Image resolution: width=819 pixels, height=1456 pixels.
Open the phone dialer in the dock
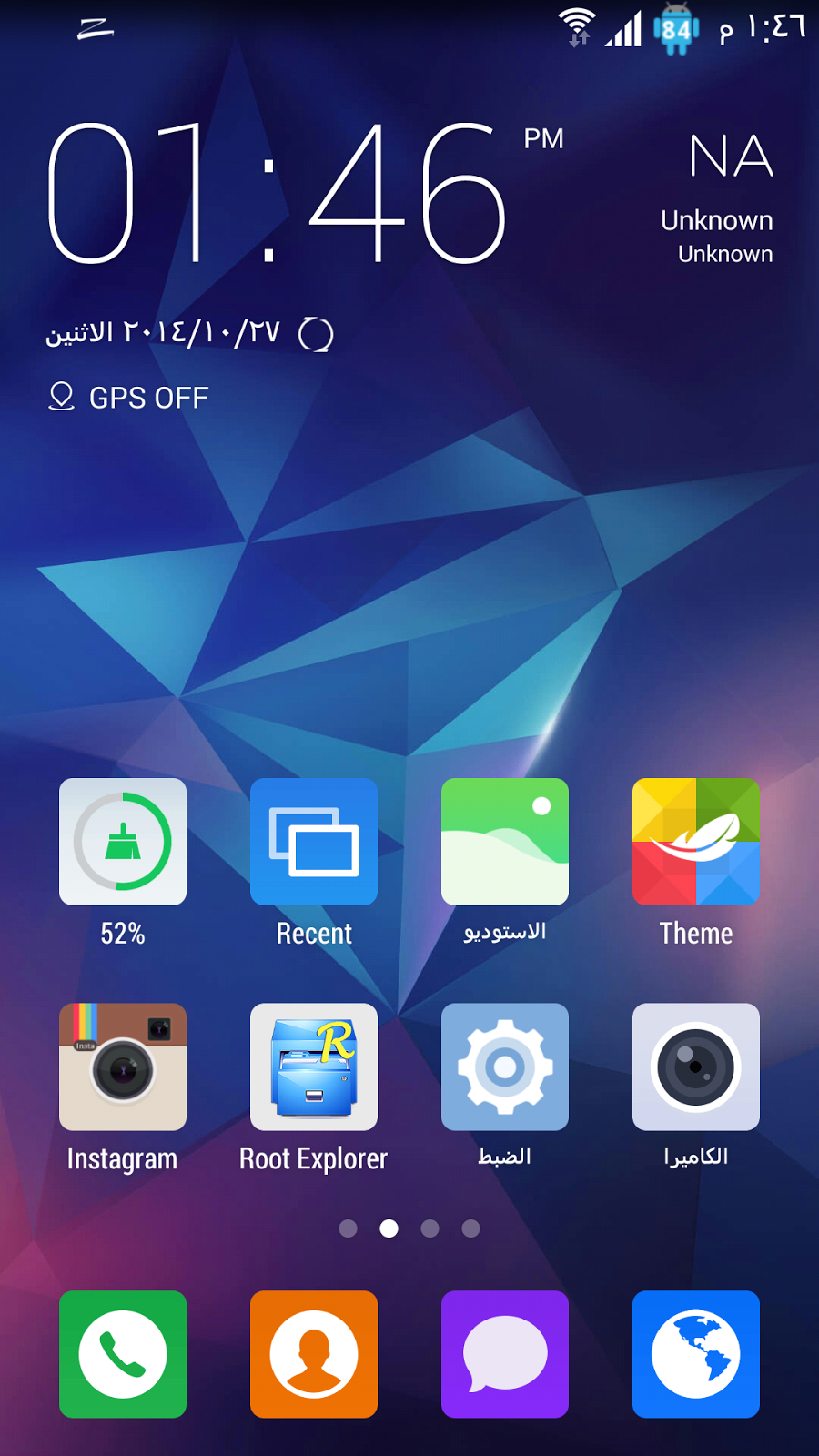(x=123, y=1354)
